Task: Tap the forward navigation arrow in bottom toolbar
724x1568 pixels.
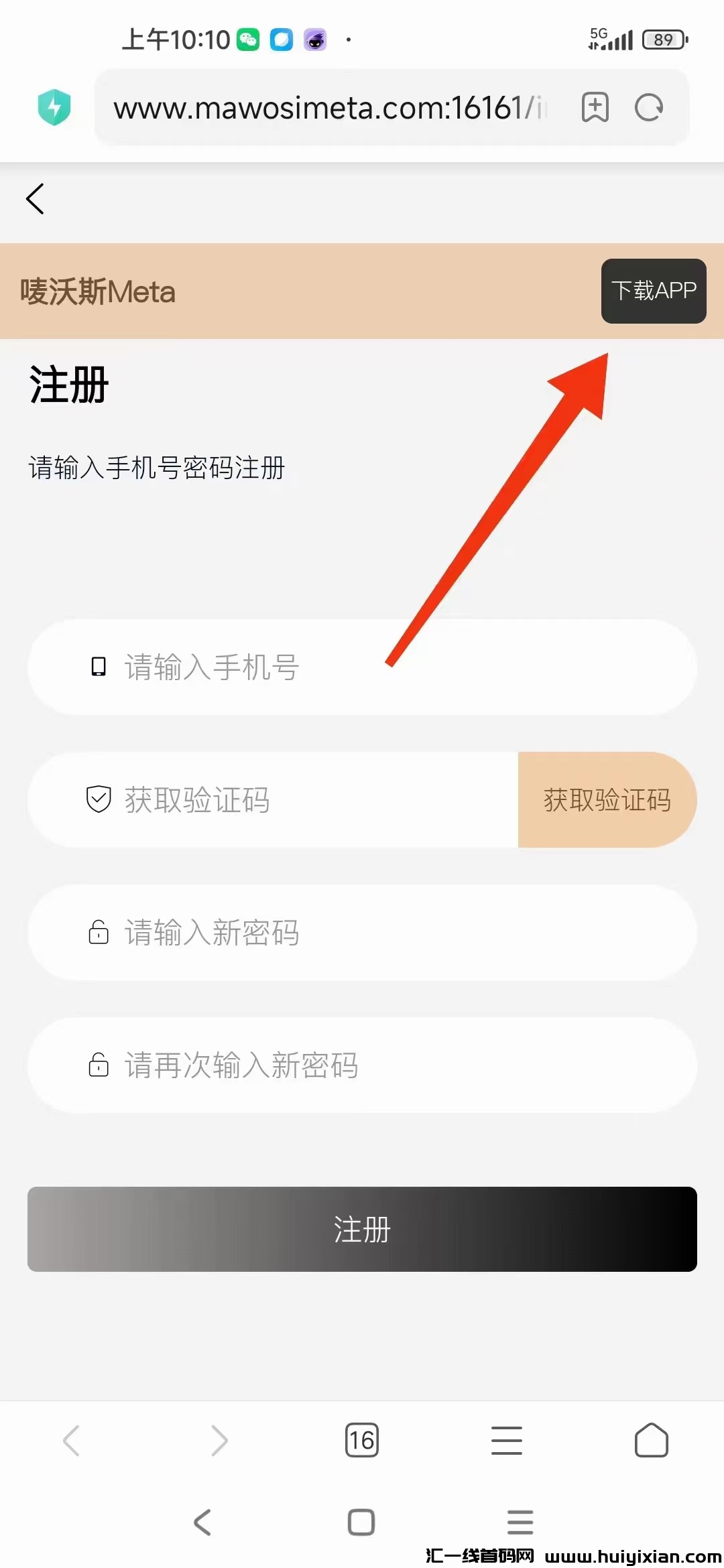Action: 217,1441
